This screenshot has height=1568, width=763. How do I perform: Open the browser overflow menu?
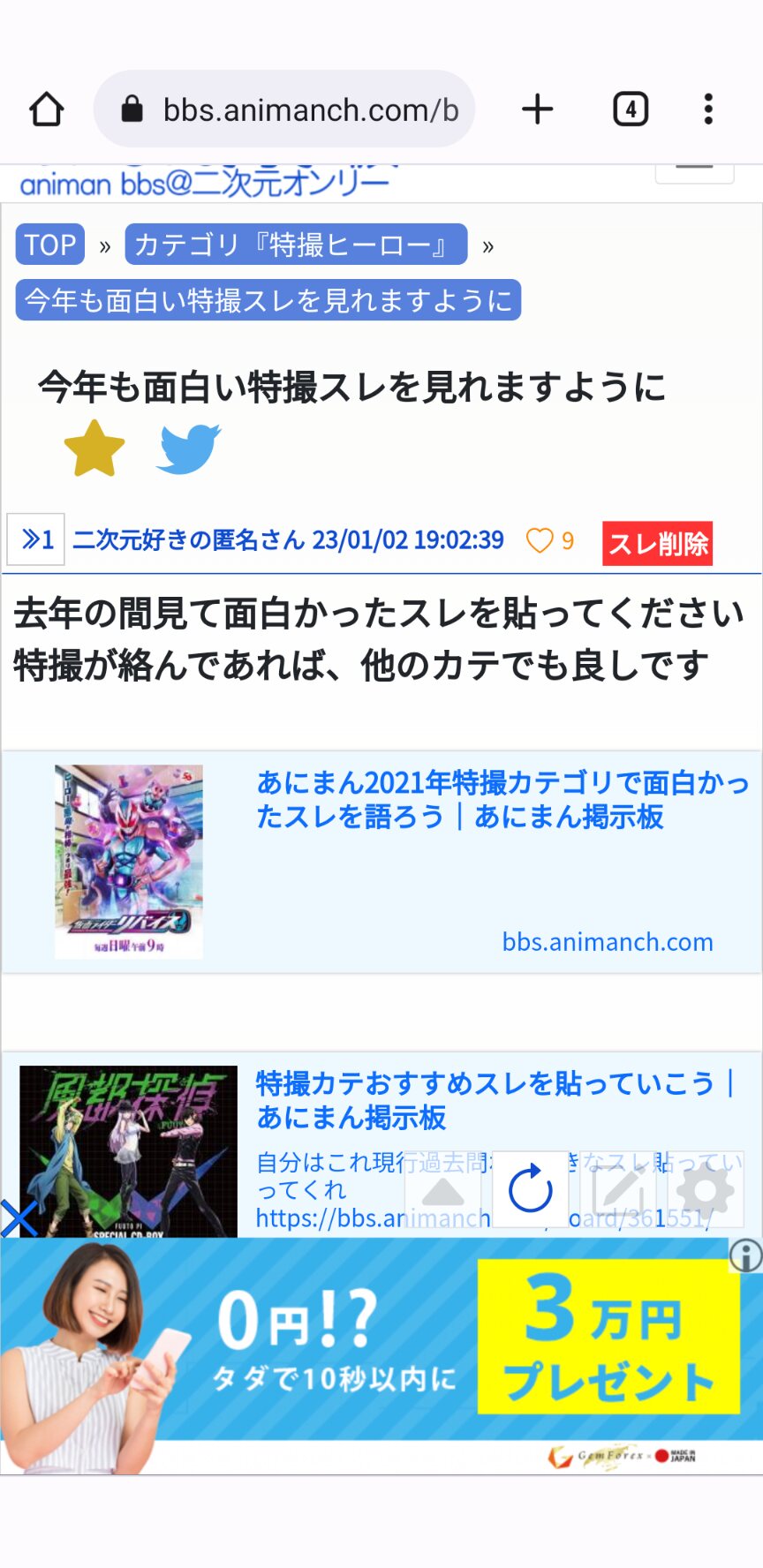(708, 109)
